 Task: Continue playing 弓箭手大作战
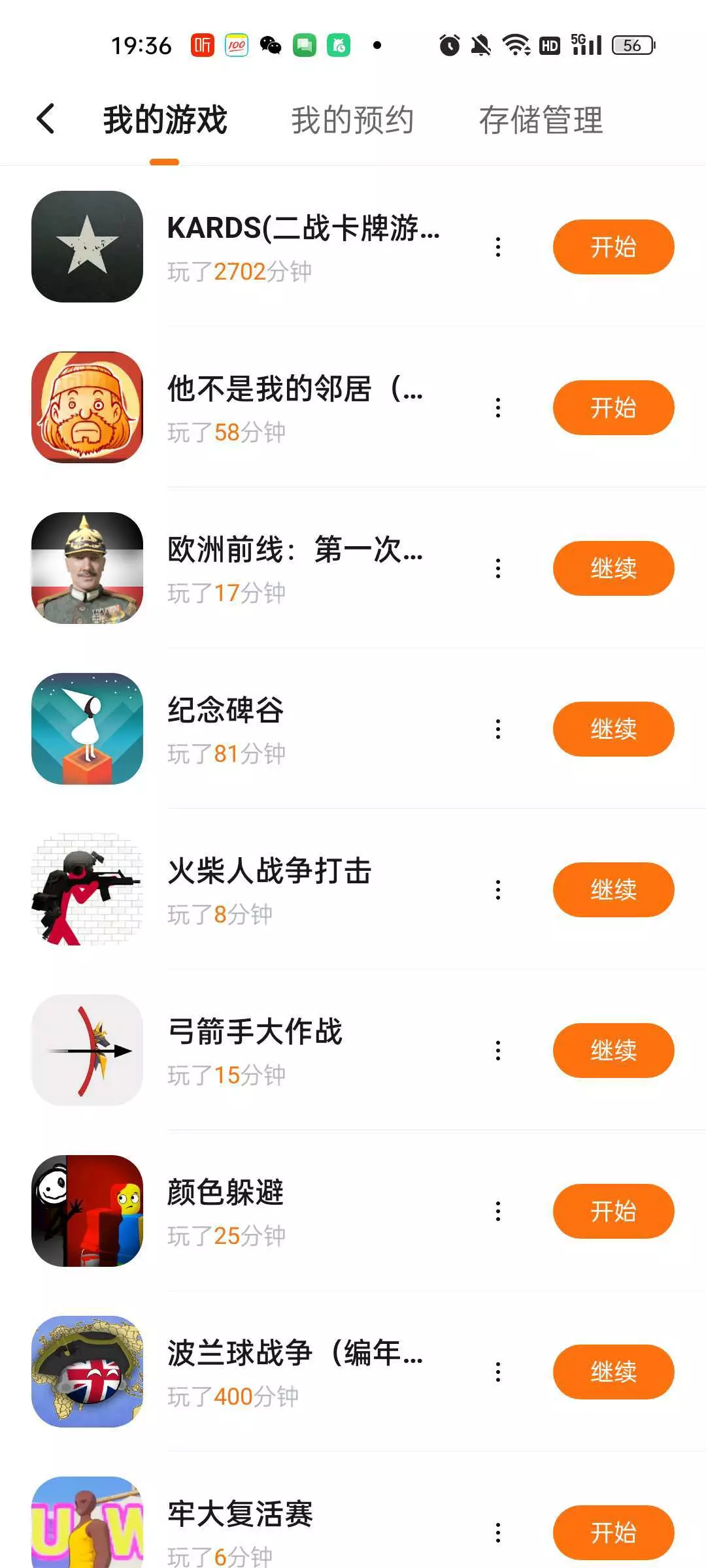613,1051
